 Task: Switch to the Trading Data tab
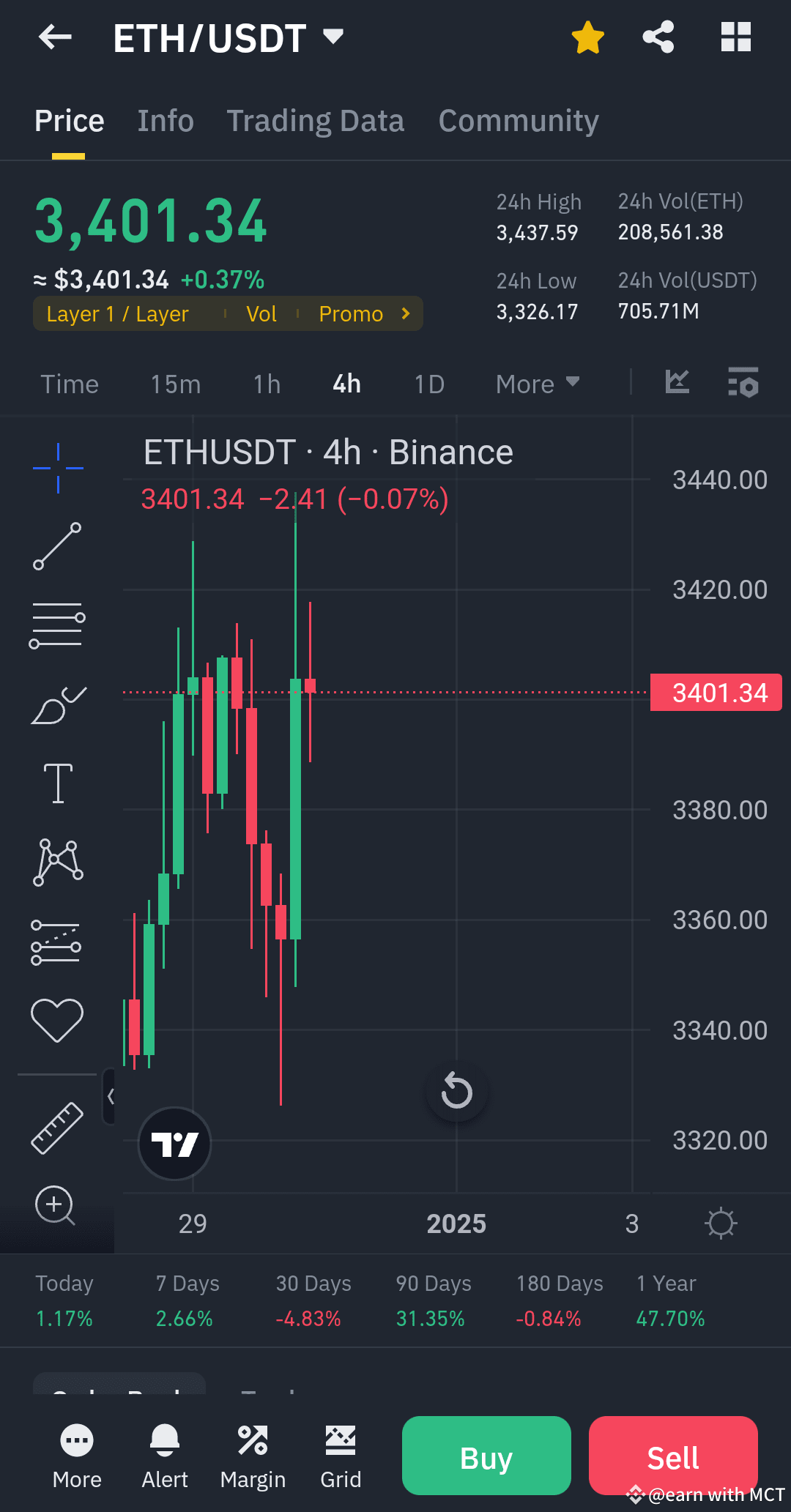(x=315, y=119)
